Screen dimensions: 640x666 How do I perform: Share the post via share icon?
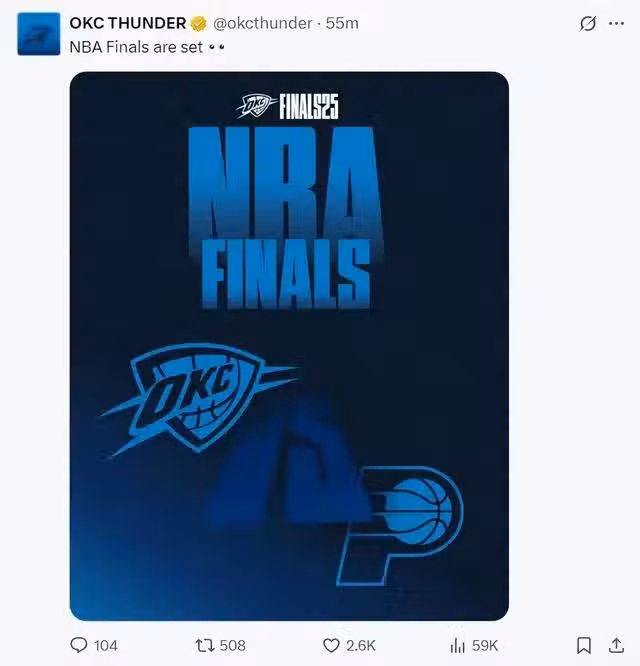pyautogui.click(x=615, y=645)
